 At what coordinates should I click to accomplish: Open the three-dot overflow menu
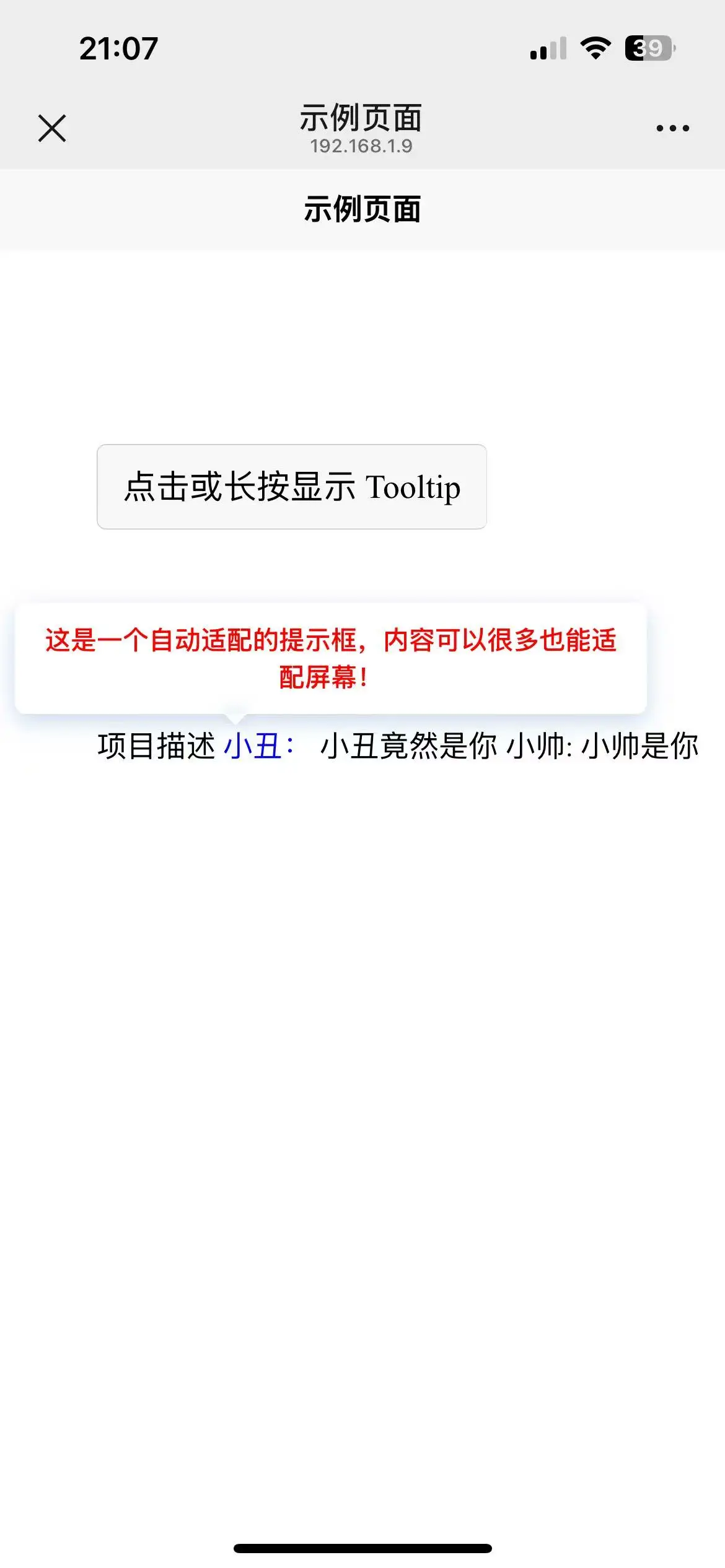pos(672,128)
